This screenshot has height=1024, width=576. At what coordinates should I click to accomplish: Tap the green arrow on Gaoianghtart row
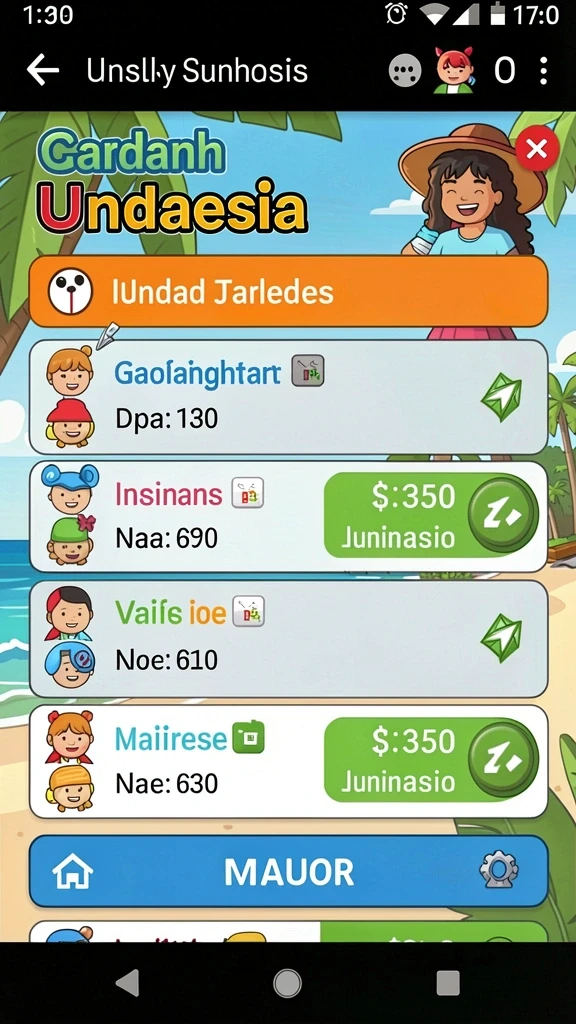pos(502,397)
